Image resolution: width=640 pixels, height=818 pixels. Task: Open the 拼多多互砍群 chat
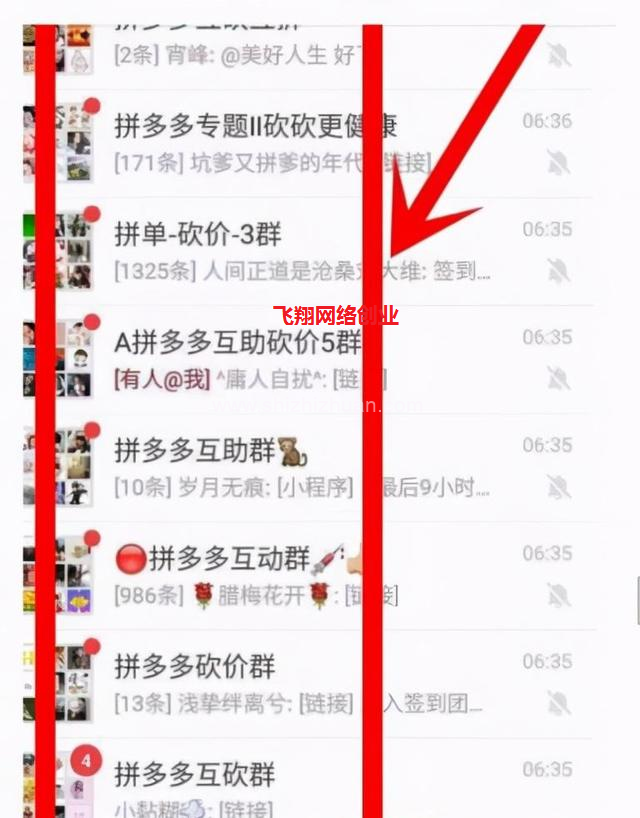point(194,773)
